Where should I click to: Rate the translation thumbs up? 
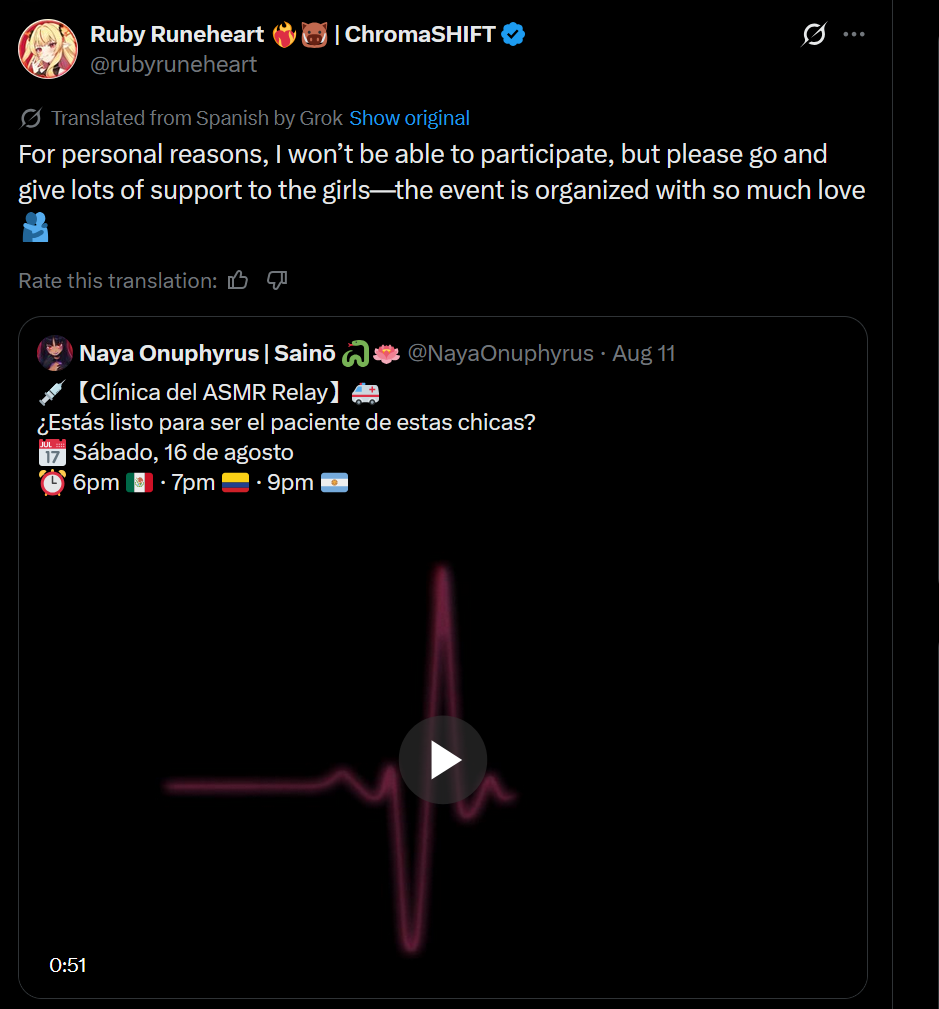pos(238,281)
